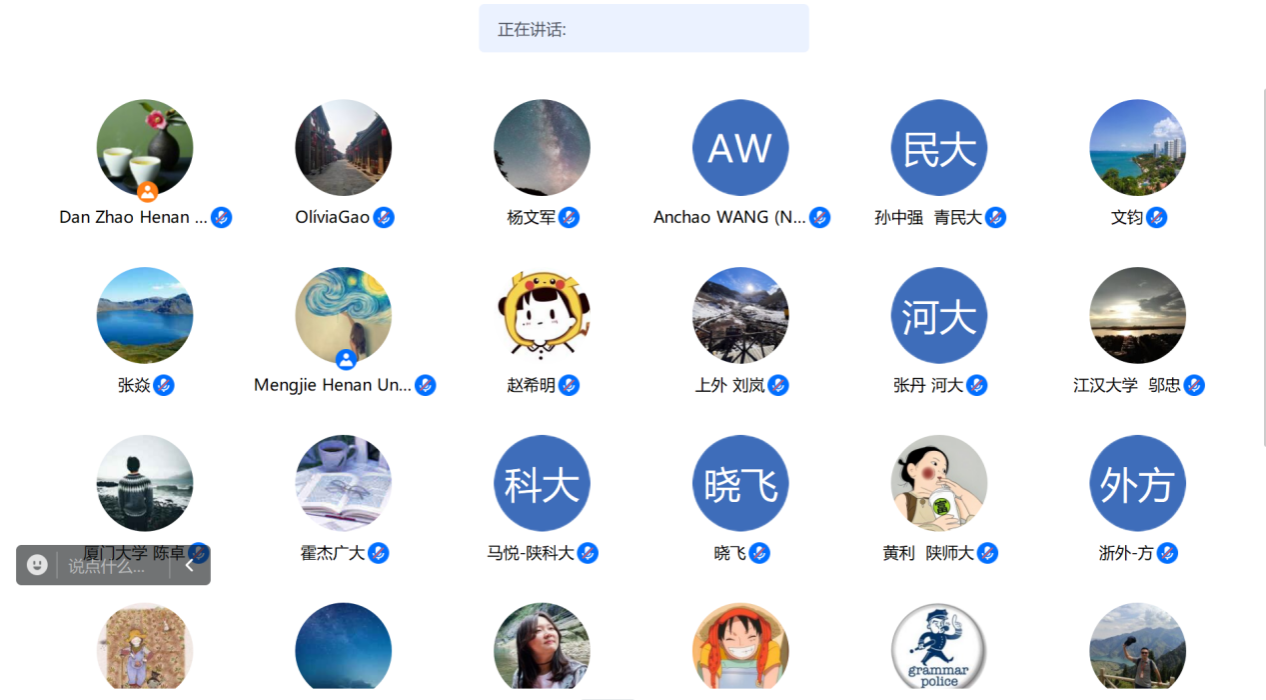Open participant 张焱's tile

pyautogui.click(x=145, y=316)
